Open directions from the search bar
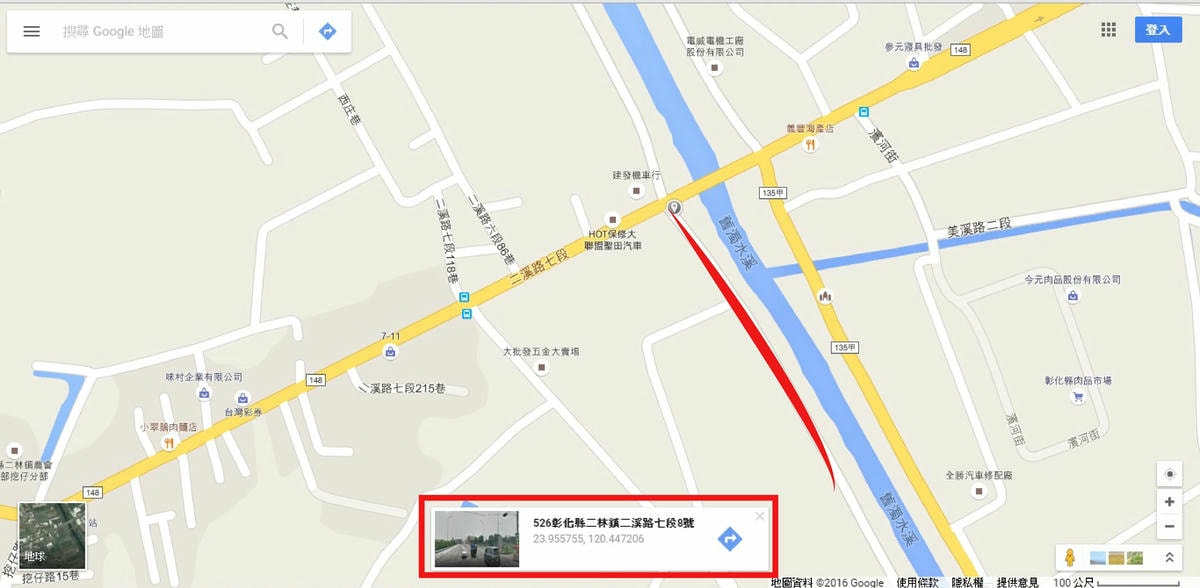This screenshot has height=588, width=1200. [x=327, y=32]
